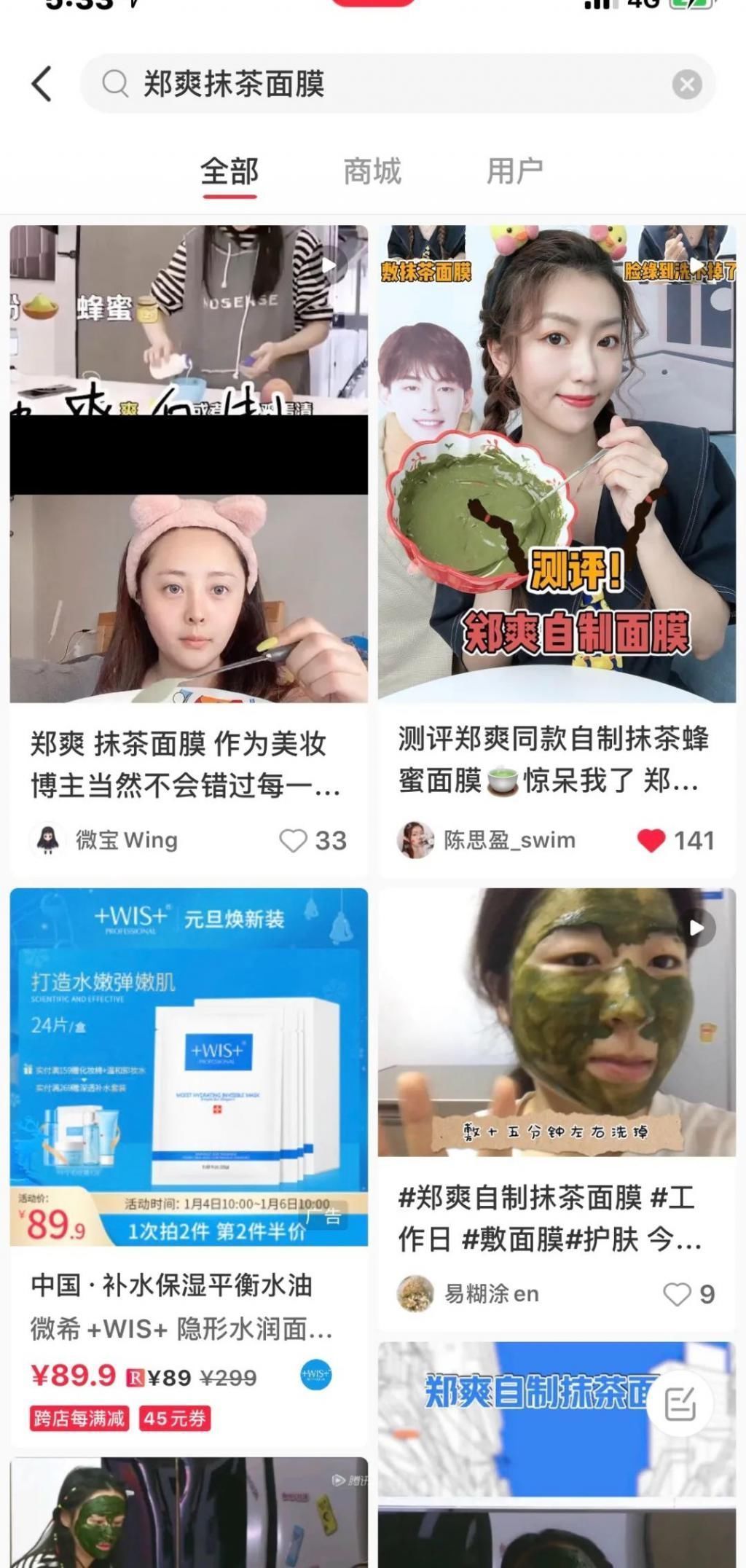746x1568 pixels.
Task: Switch to the 商城 tab
Action: tap(372, 172)
